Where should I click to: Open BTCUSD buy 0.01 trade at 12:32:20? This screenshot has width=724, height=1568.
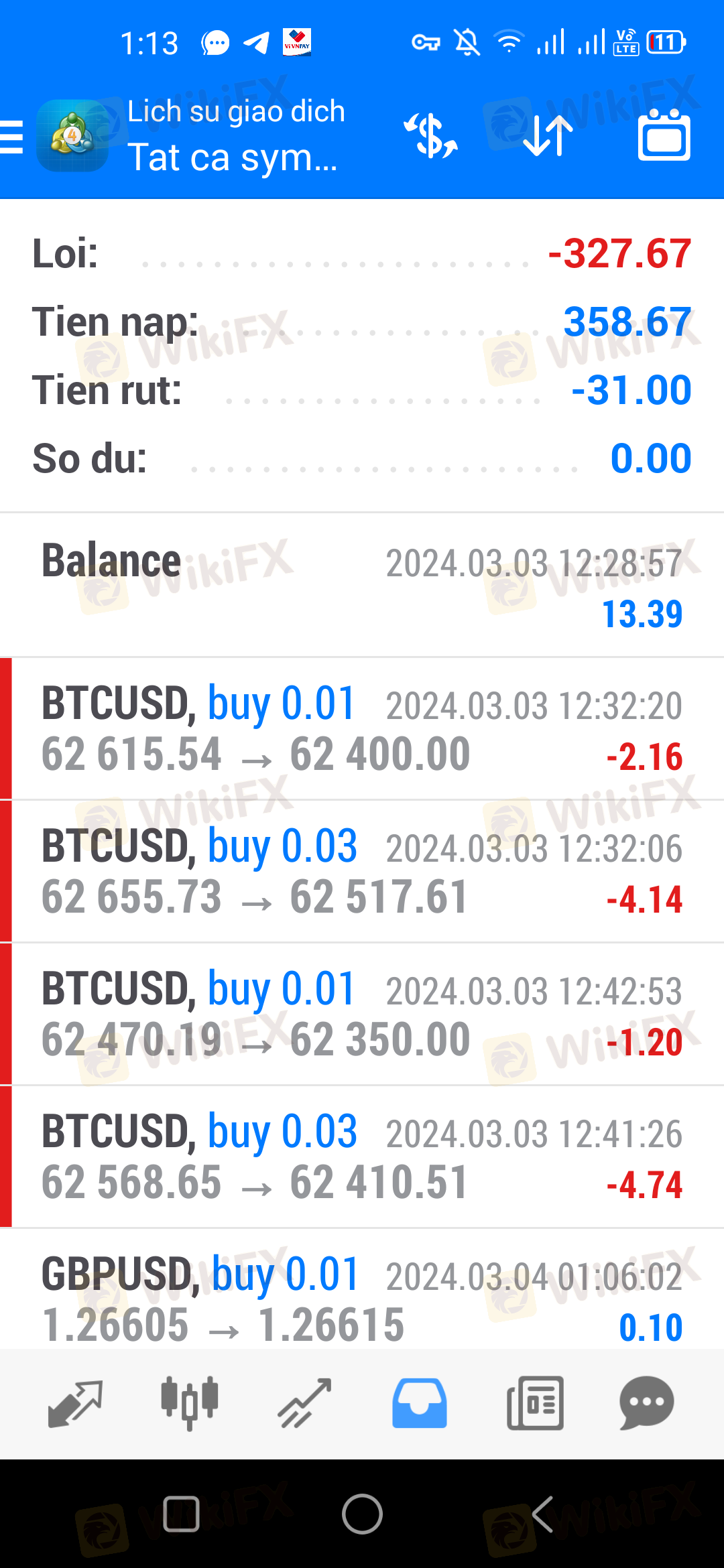click(x=362, y=729)
